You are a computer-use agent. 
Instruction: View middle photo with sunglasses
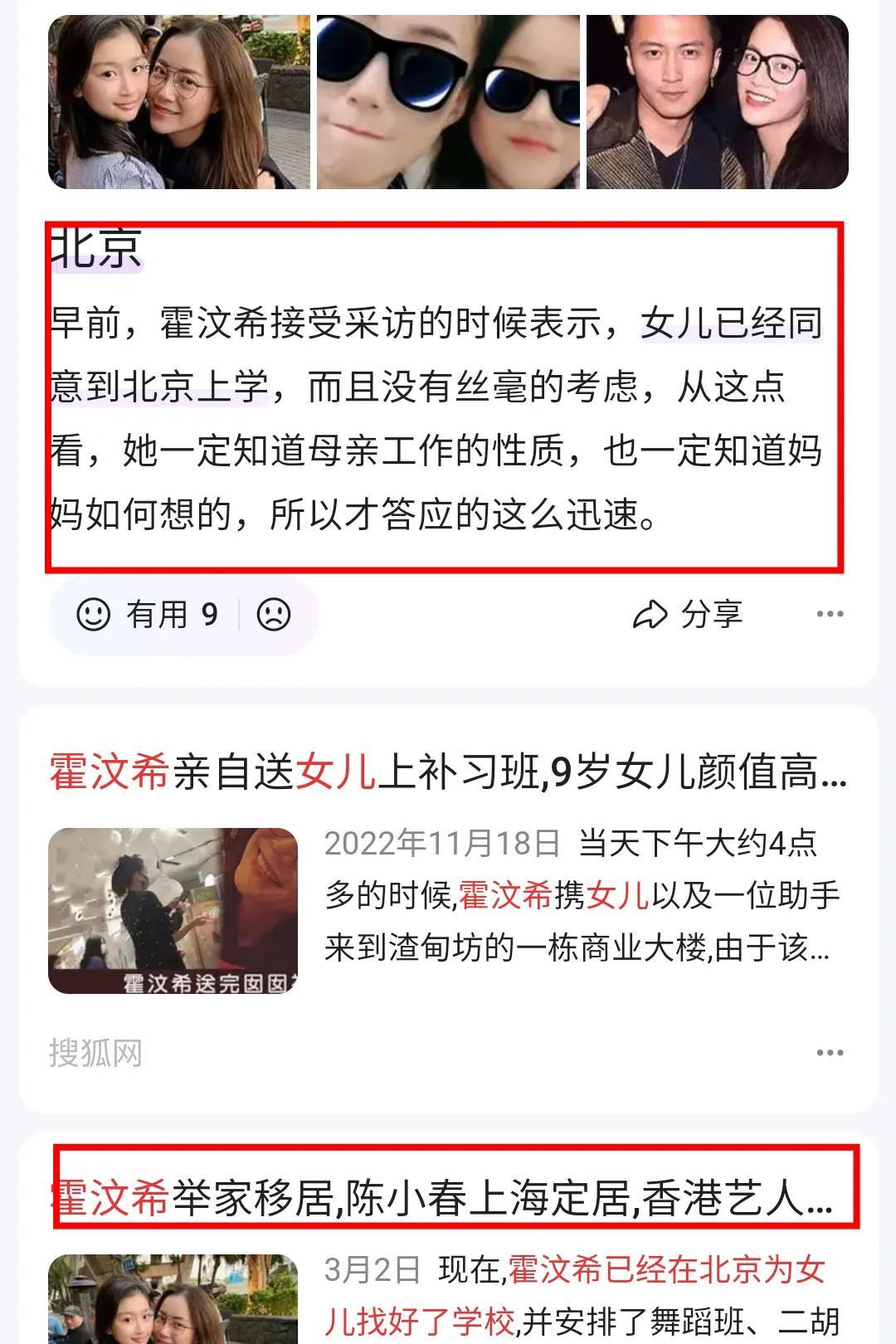pos(448,102)
